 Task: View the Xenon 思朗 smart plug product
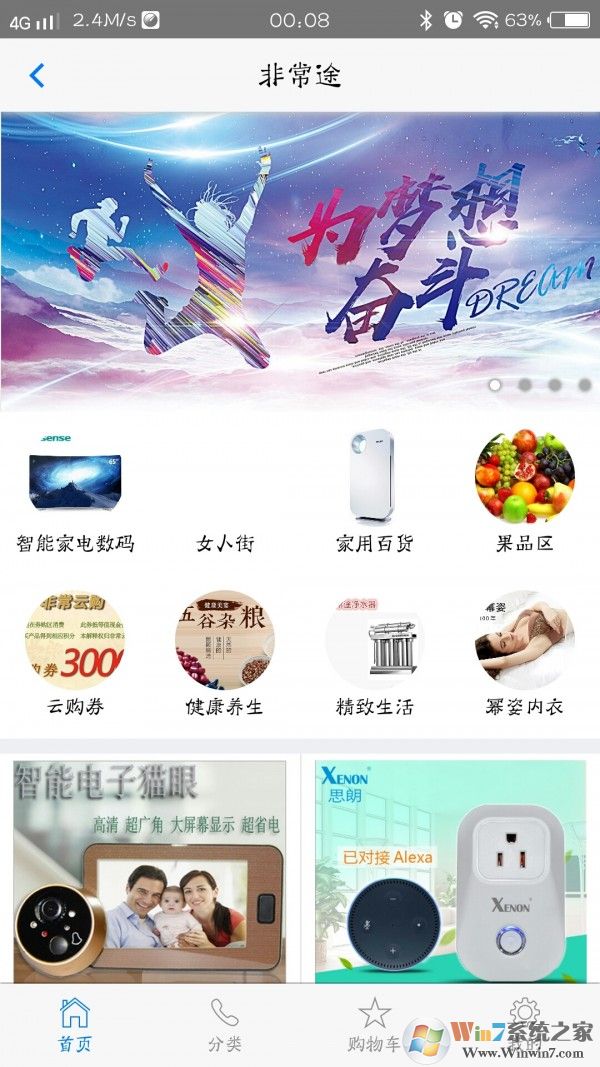click(x=450, y=872)
